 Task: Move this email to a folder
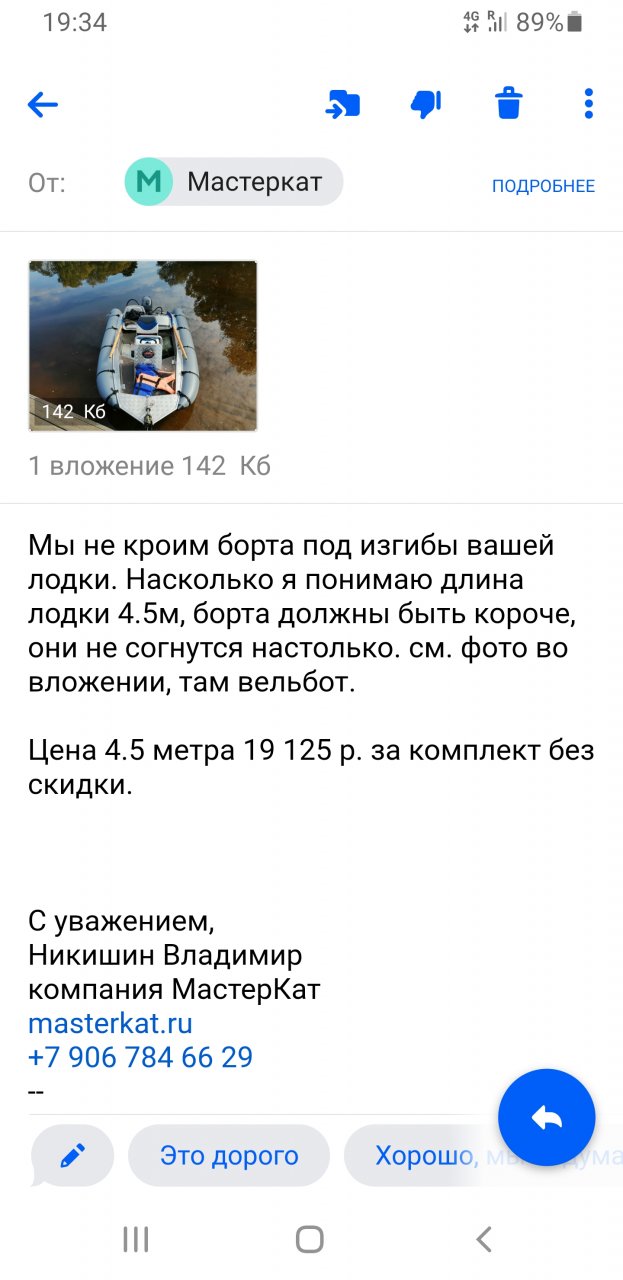(343, 104)
